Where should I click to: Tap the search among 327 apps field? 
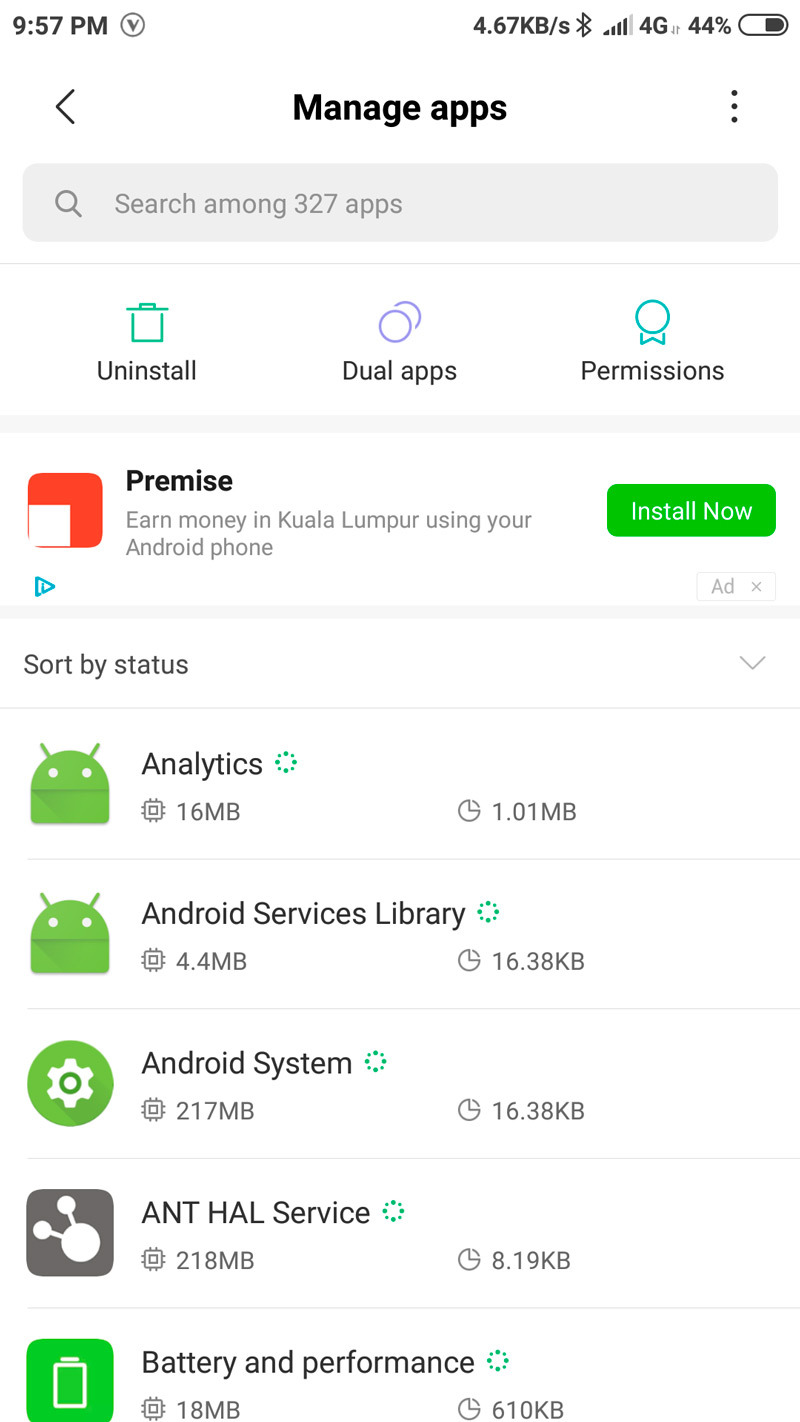click(400, 204)
